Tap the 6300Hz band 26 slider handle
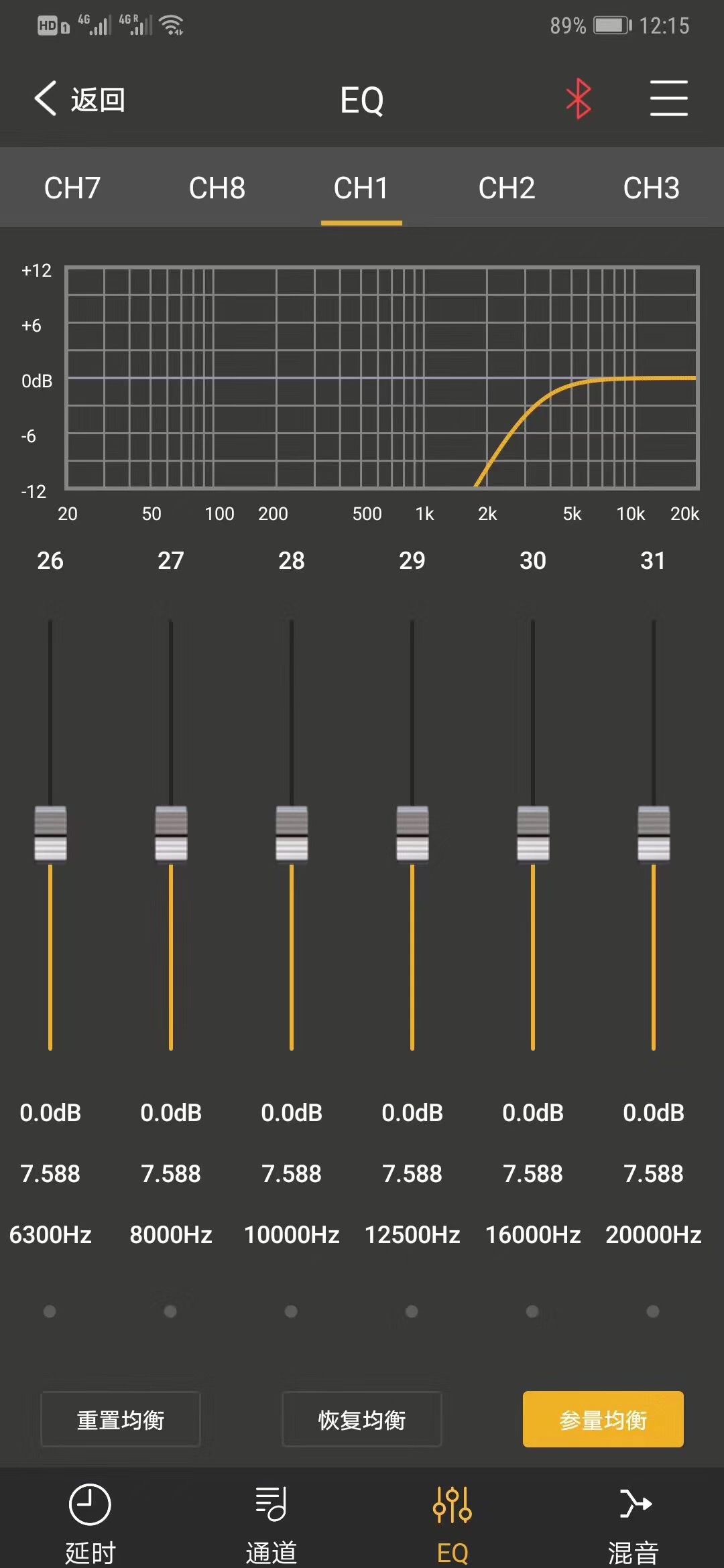Screen dimensions: 724x1568 50,834
